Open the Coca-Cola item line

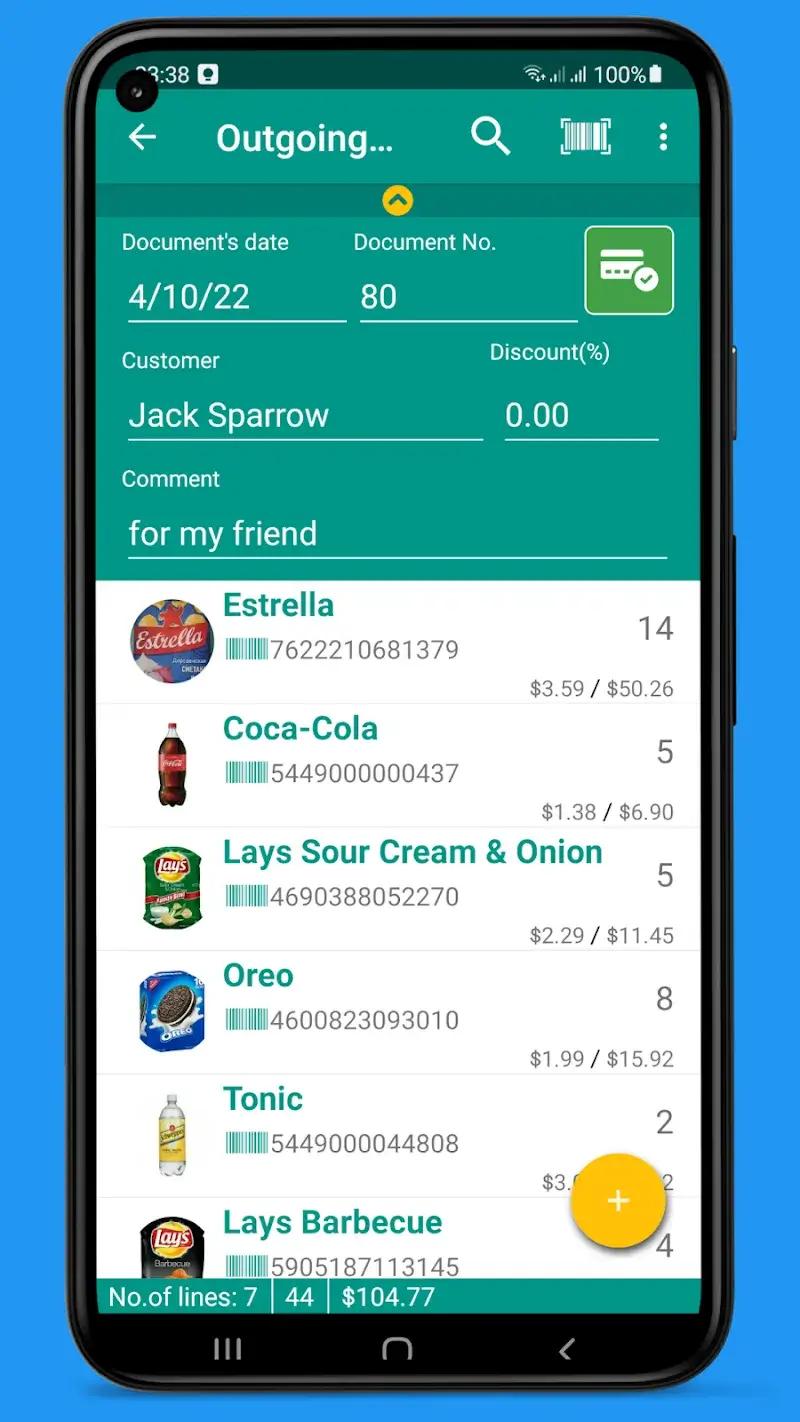click(x=400, y=765)
